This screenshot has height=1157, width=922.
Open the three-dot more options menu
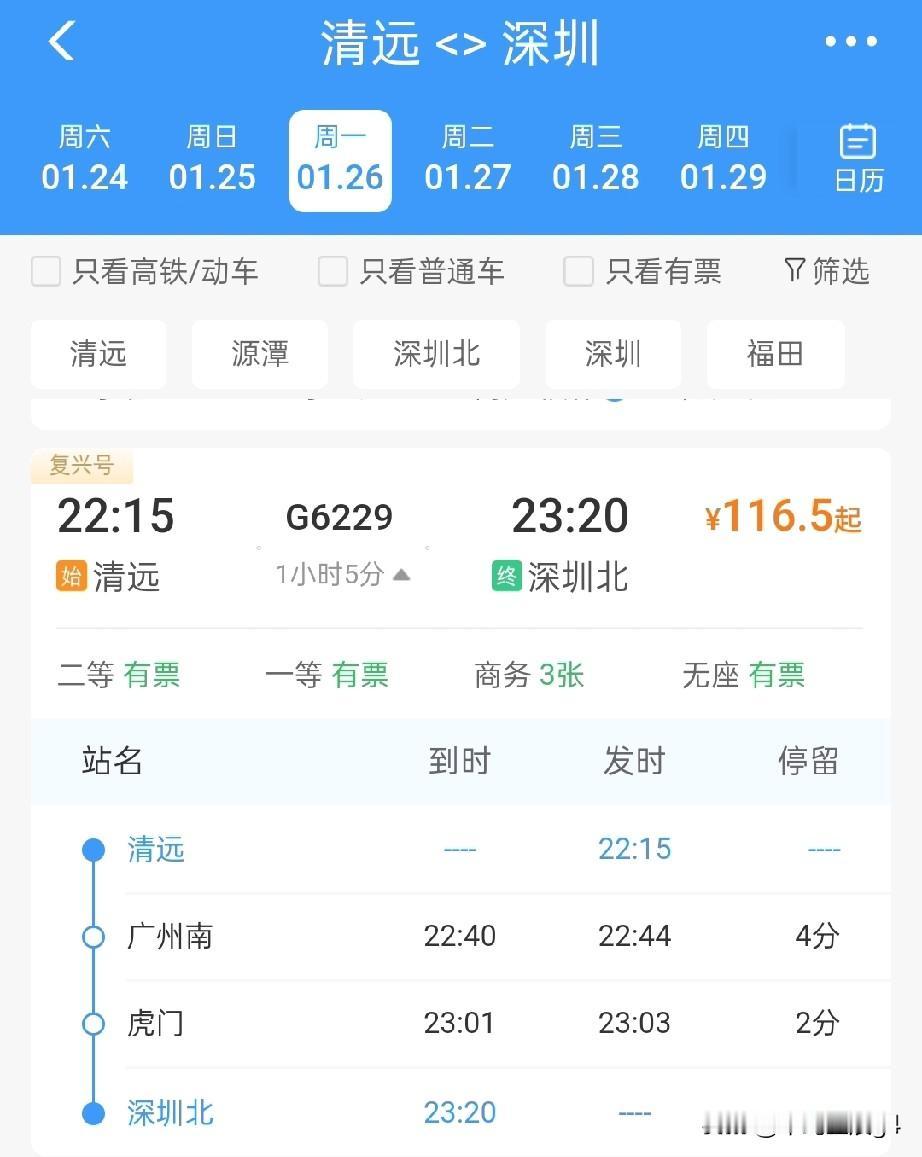851,40
